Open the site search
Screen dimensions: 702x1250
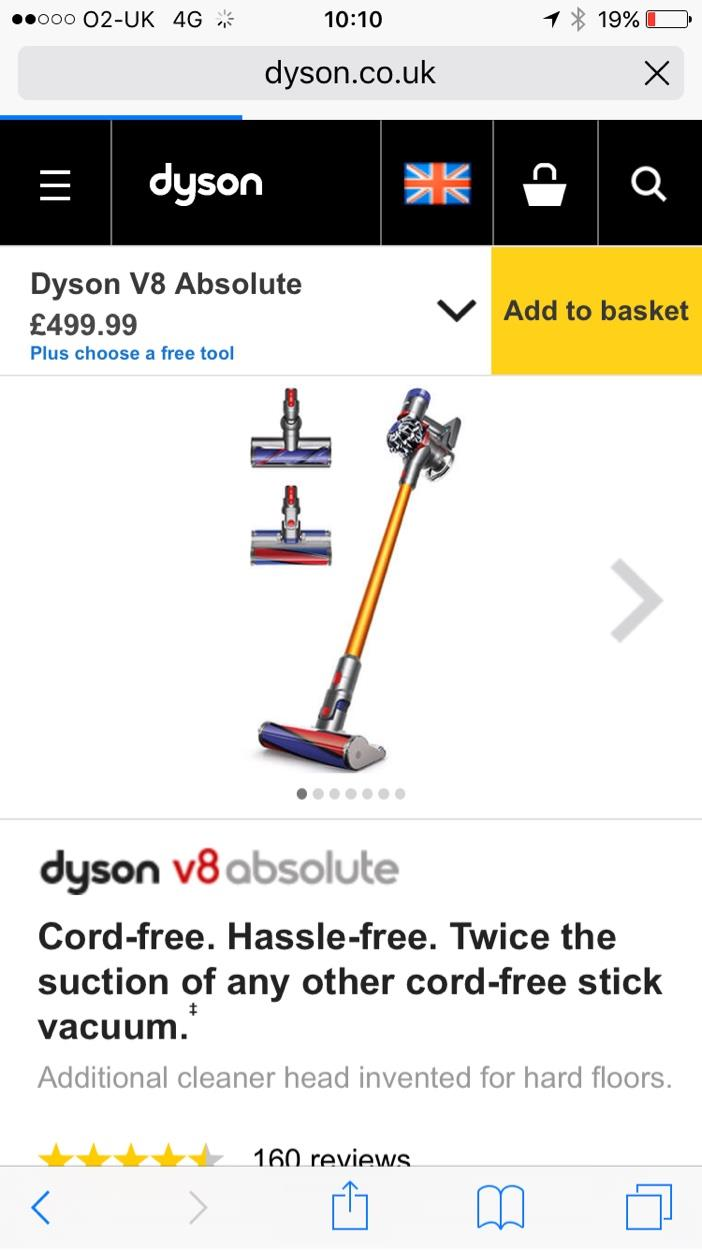648,183
